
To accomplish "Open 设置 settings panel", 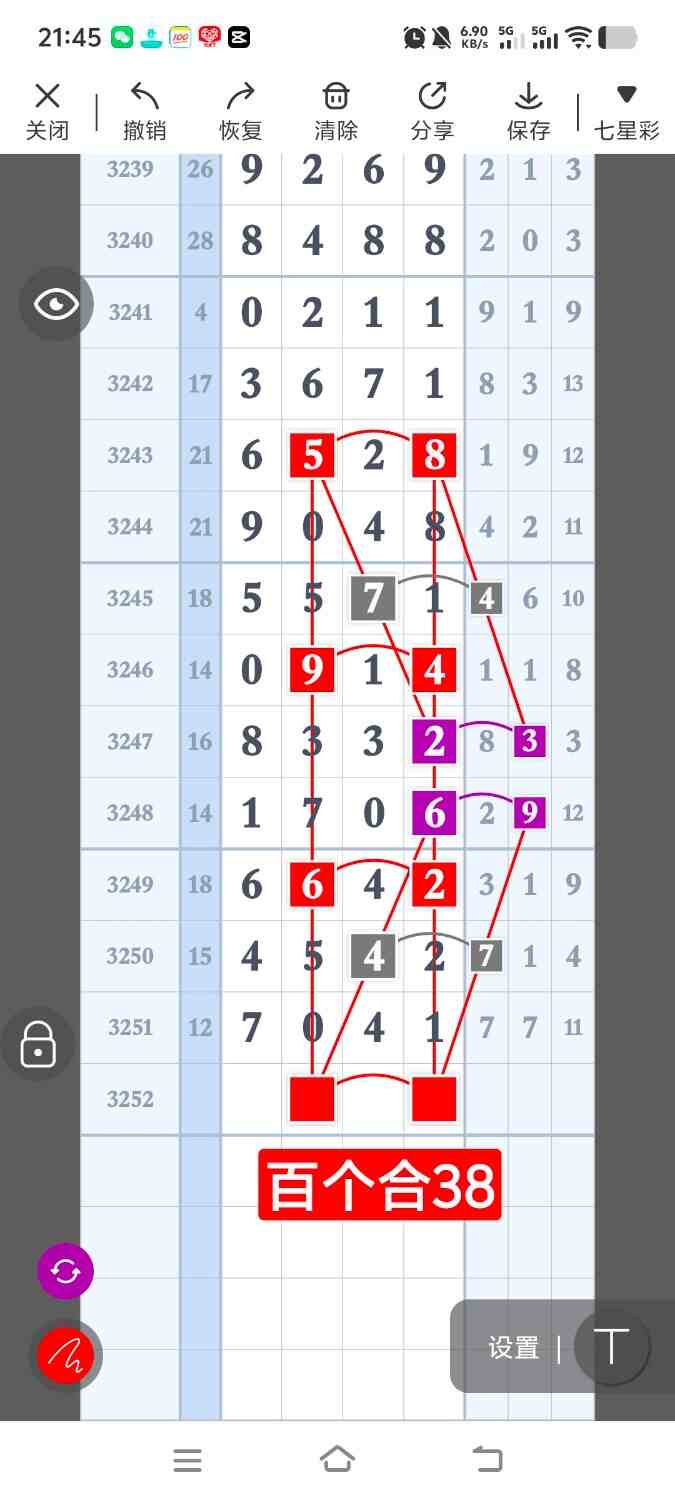I will (x=514, y=1348).
